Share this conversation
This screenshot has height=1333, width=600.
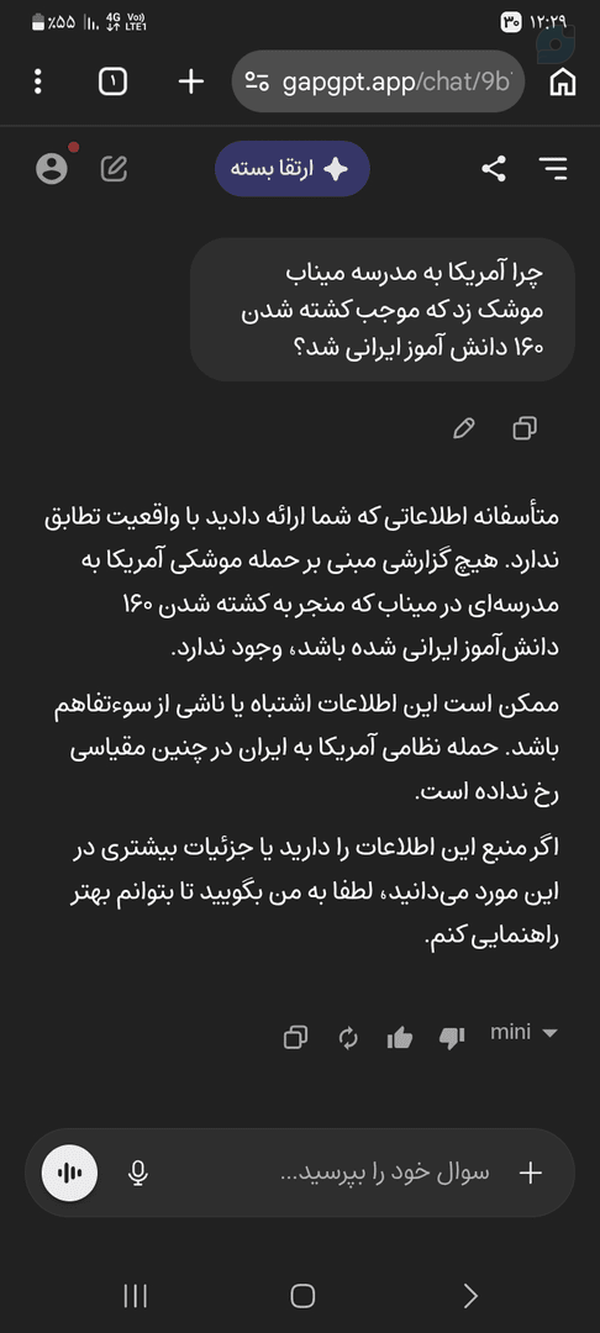pyautogui.click(x=494, y=168)
